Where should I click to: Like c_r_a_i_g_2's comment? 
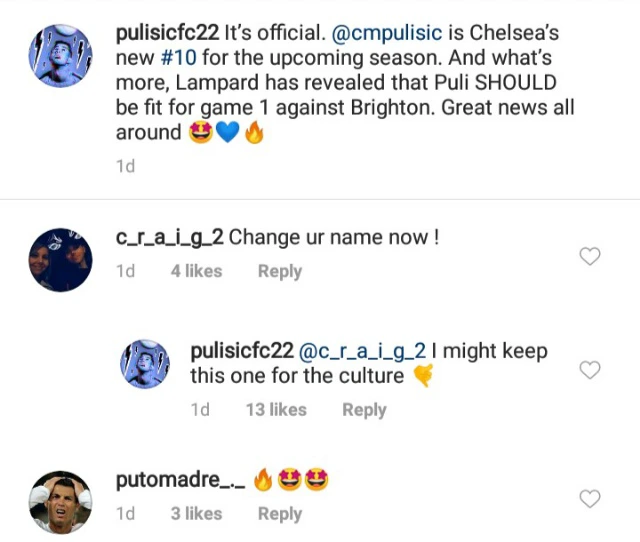tap(590, 257)
